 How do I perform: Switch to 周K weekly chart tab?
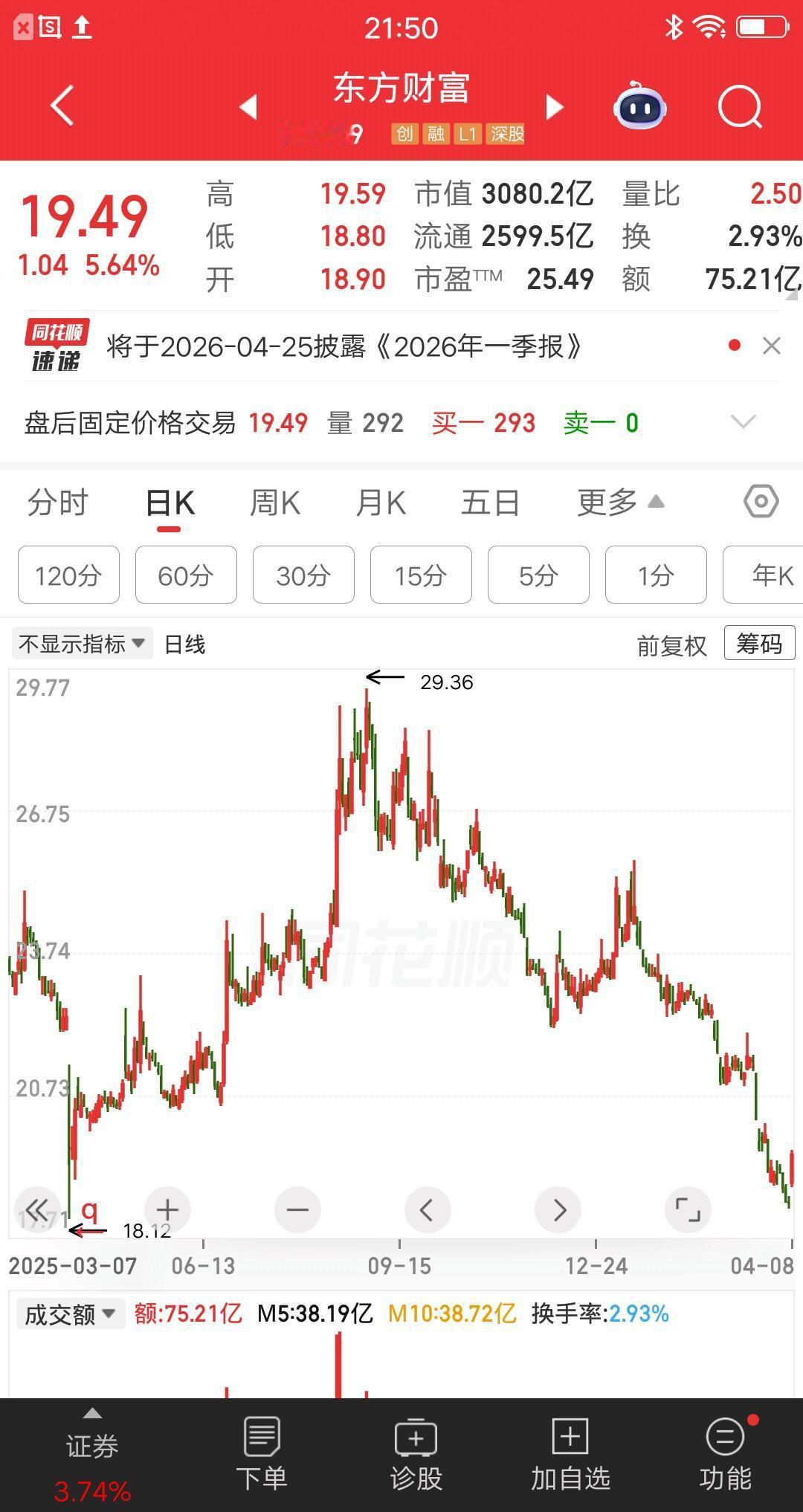point(275,502)
